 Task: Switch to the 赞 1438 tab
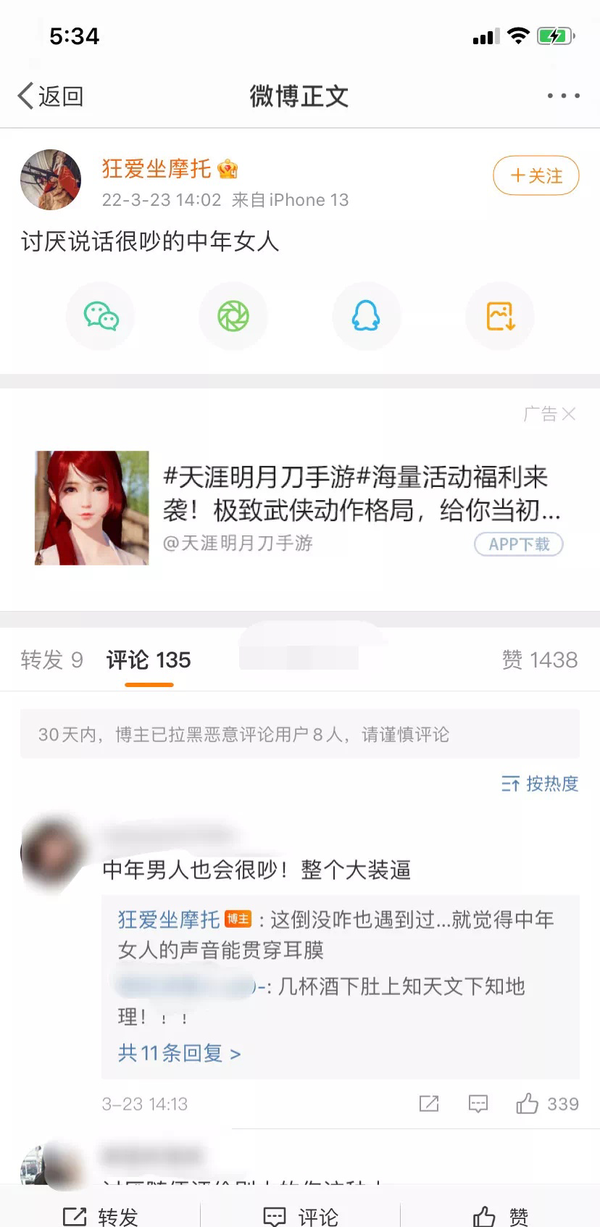coord(540,660)
